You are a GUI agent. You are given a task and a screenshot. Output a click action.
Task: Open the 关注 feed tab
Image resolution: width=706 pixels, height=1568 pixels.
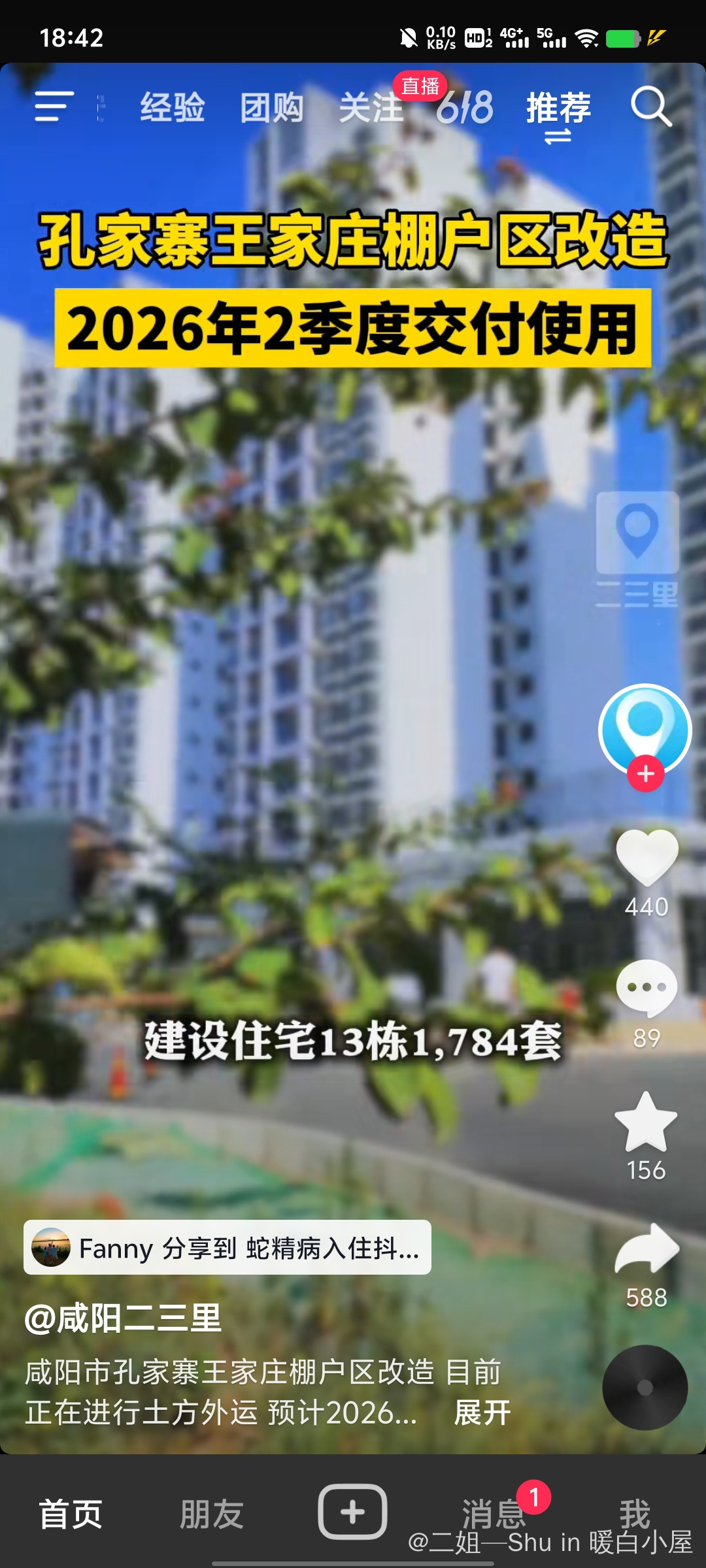[x=371, y=108]
